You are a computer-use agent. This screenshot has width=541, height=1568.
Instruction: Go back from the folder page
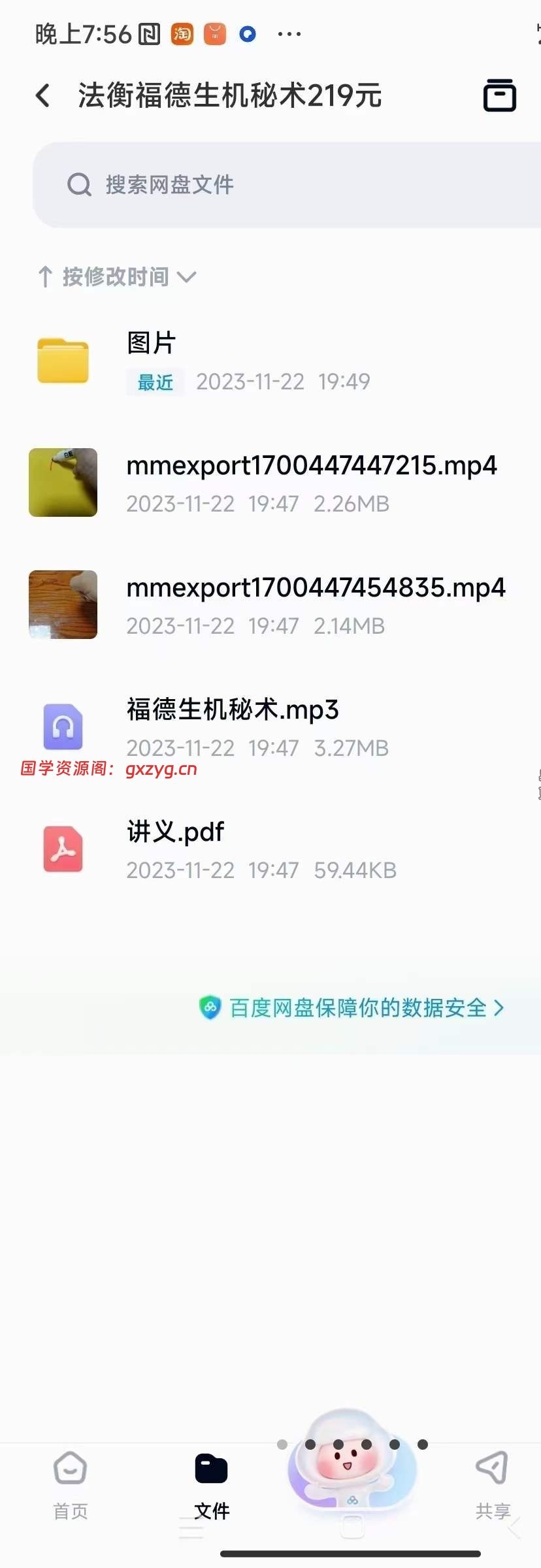[x=43, y=95]
